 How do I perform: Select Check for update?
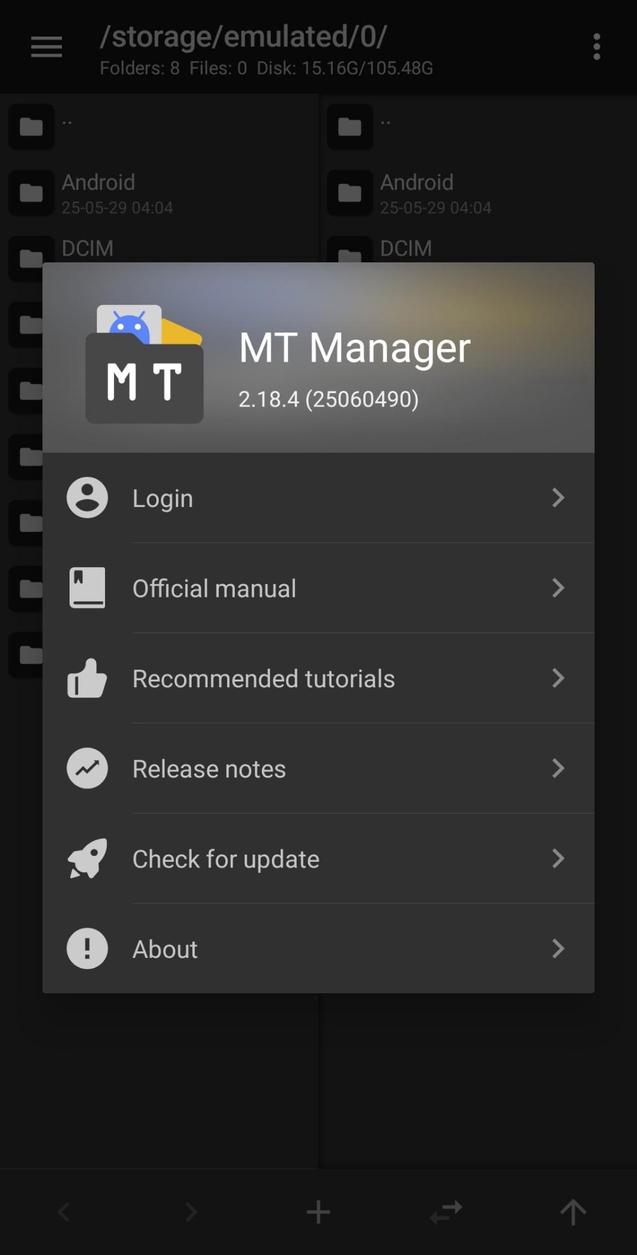[x=317, y=858]
